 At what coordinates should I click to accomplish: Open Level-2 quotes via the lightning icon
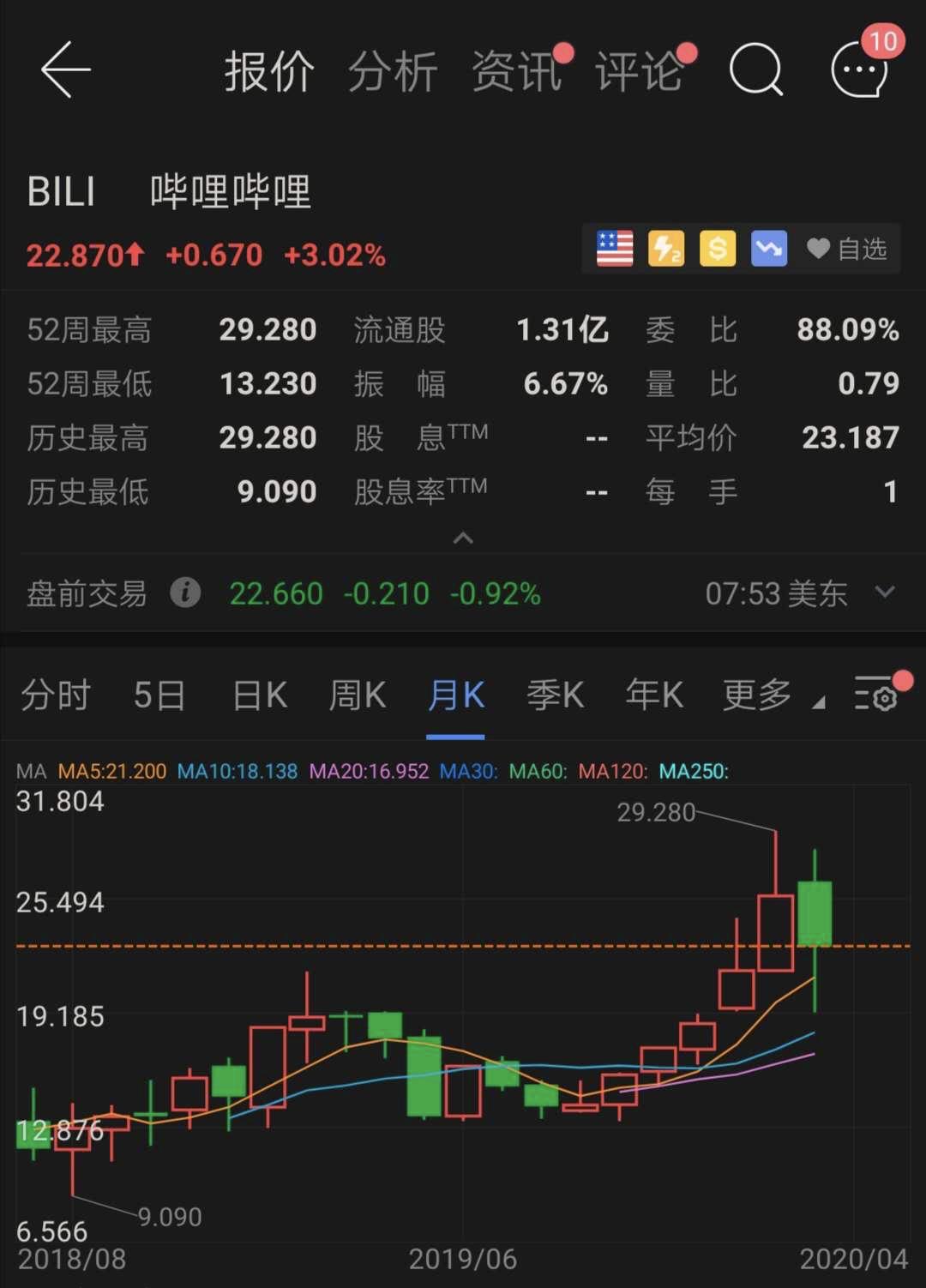(x=665, y=249)
